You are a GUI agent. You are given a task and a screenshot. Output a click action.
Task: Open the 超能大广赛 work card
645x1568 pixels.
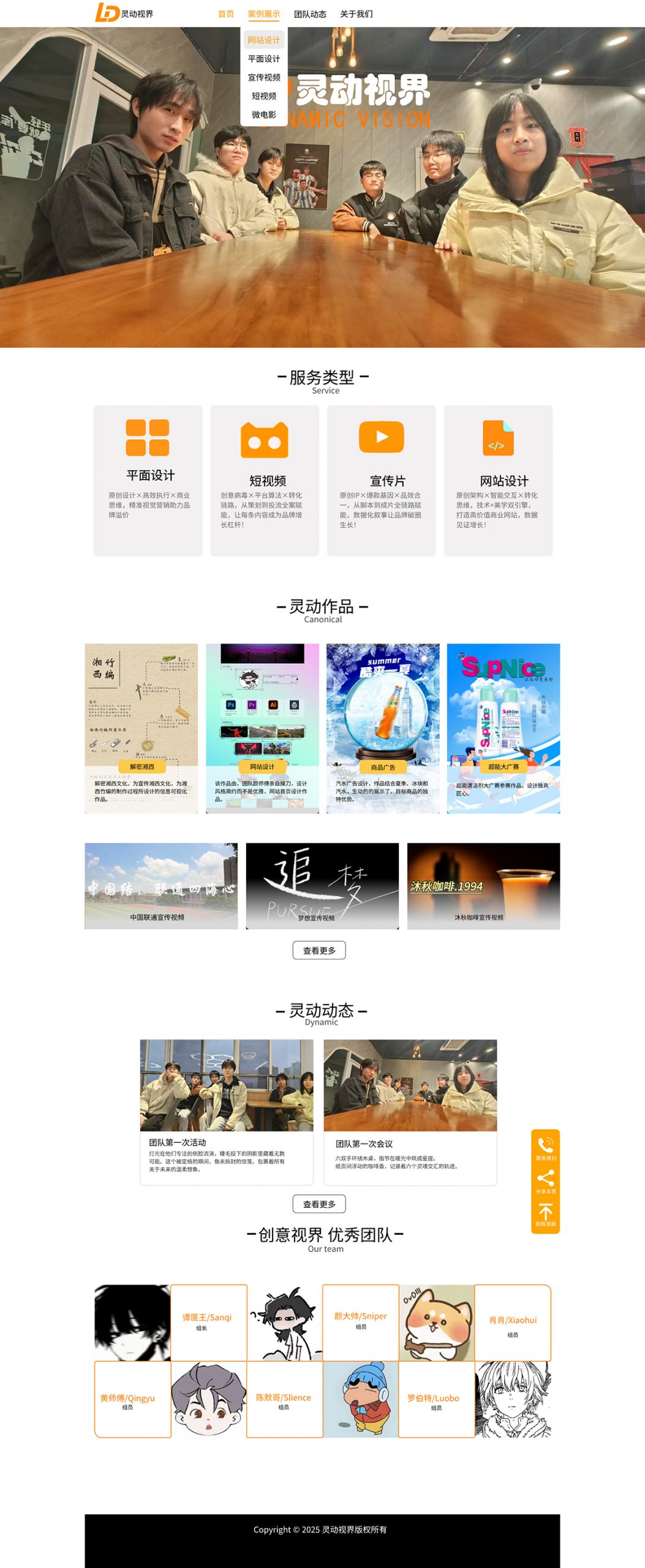[503, 728]
